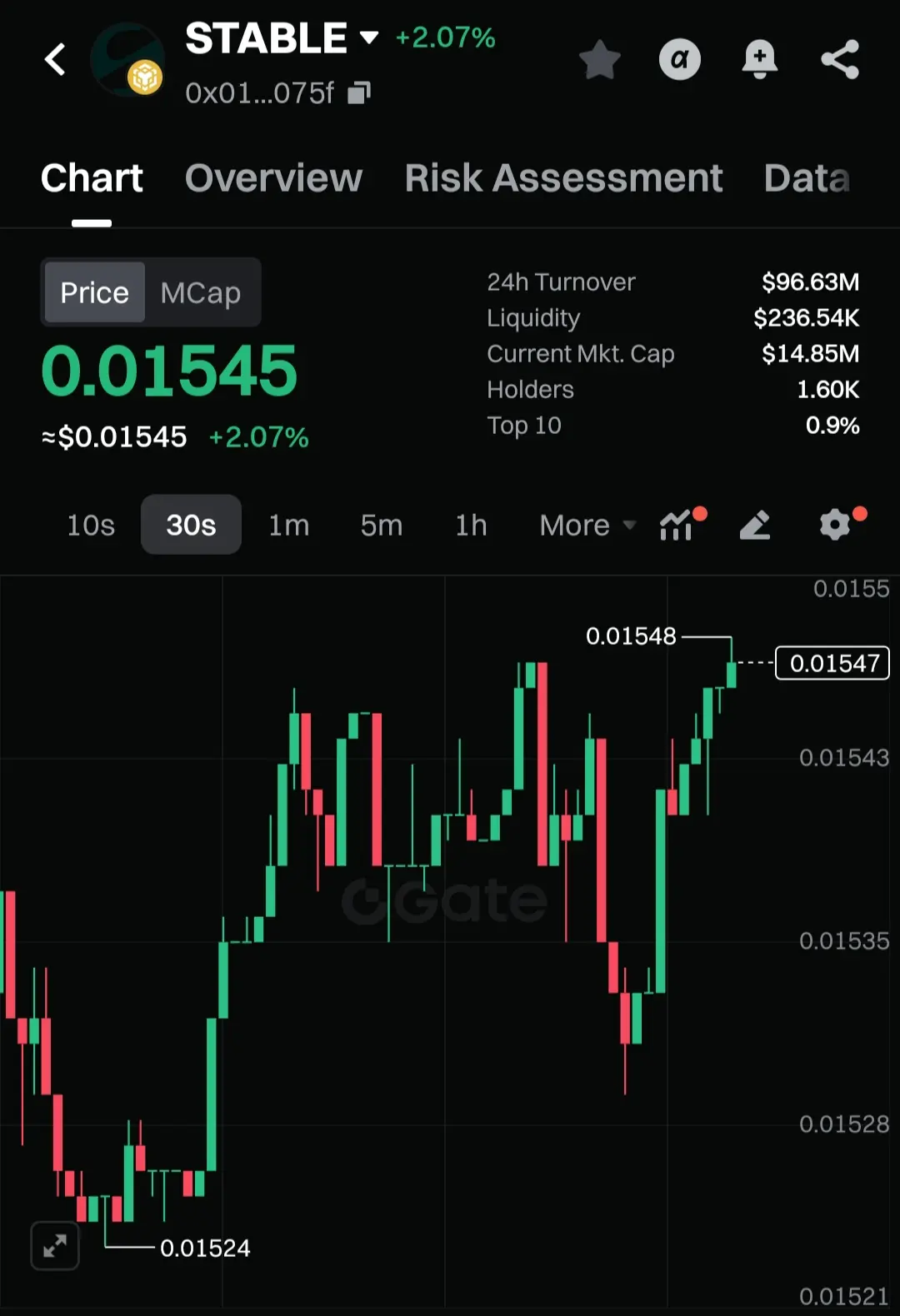Switch to the Data tab
Screen dimensions: 900x1316
[x=807, y=177]
